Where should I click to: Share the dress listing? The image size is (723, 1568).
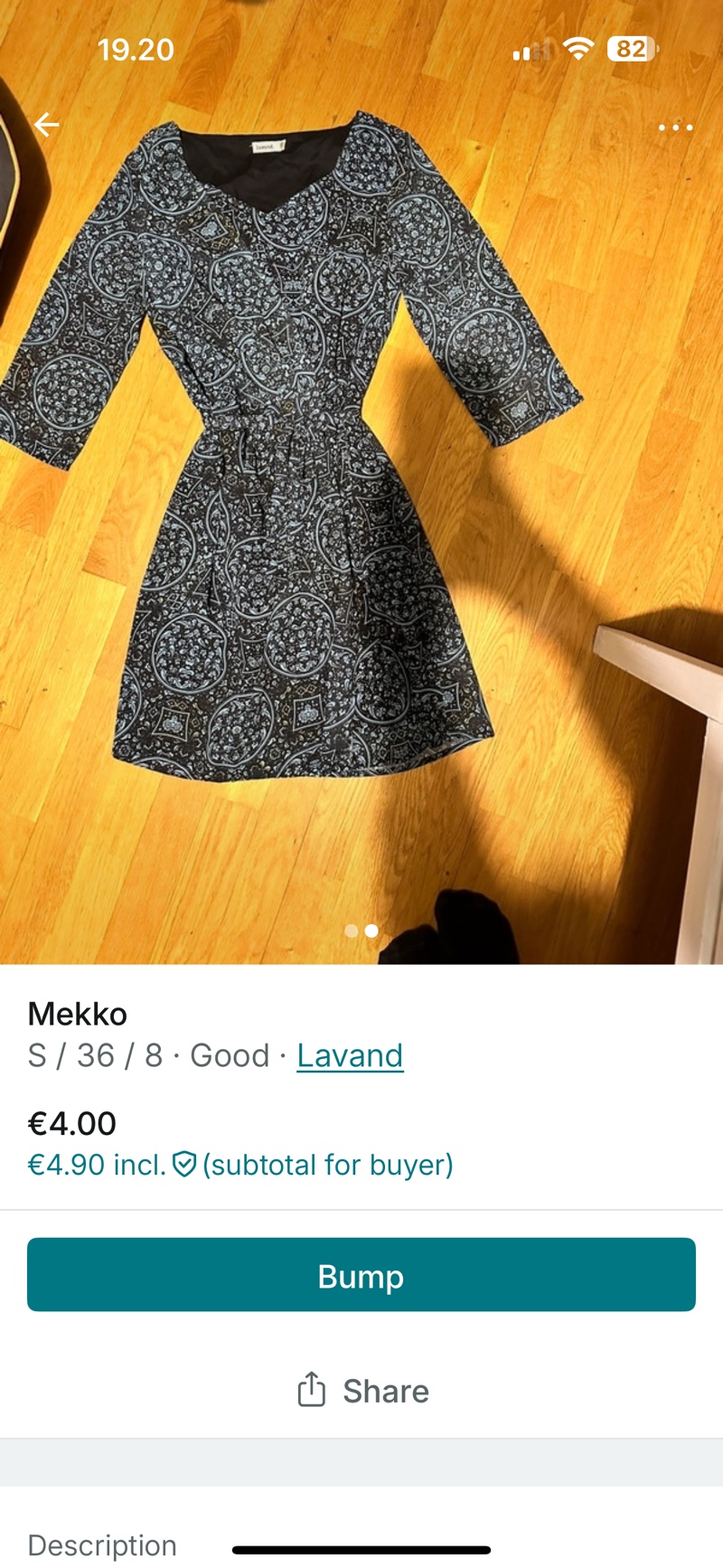click(x=361, y=1391)
